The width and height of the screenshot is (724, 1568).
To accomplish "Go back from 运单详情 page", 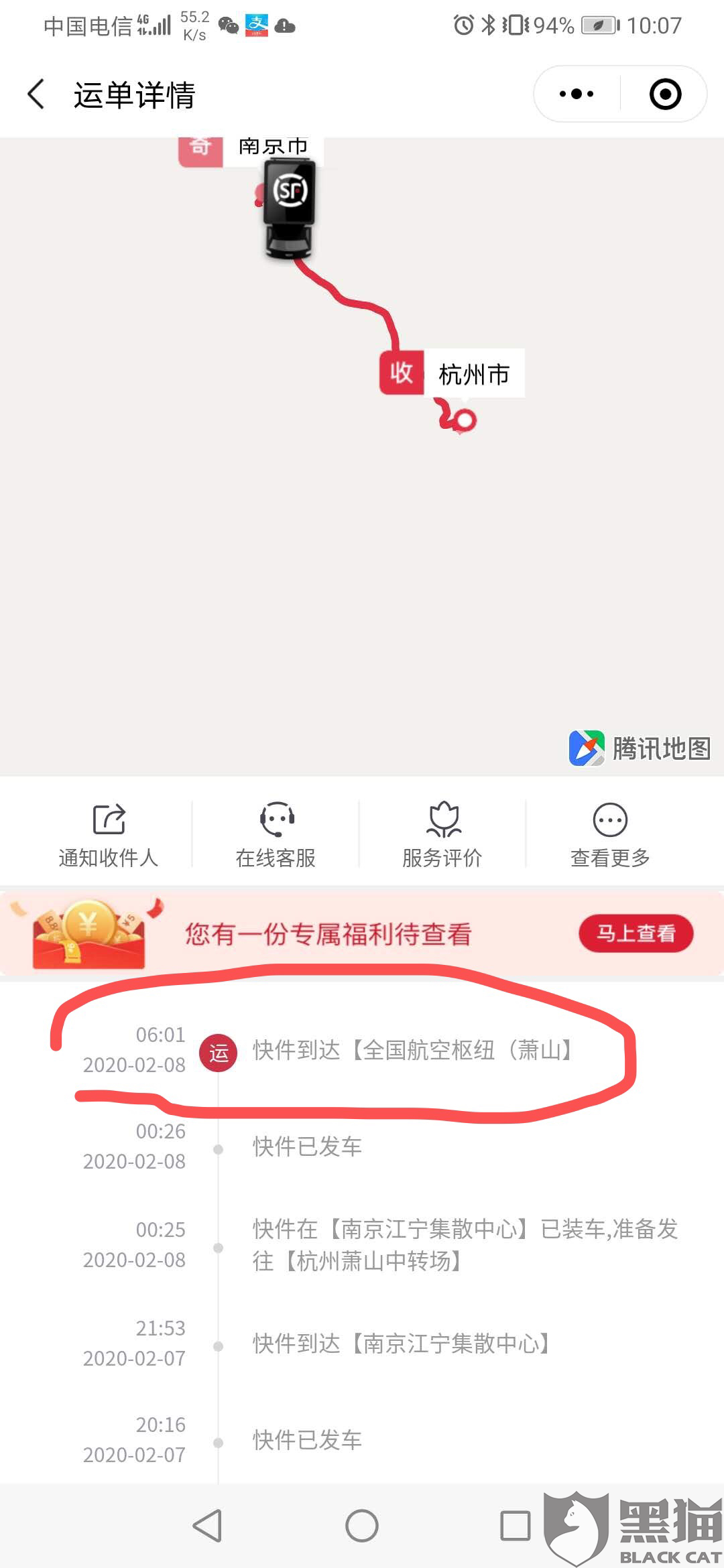I will (36, 94).
